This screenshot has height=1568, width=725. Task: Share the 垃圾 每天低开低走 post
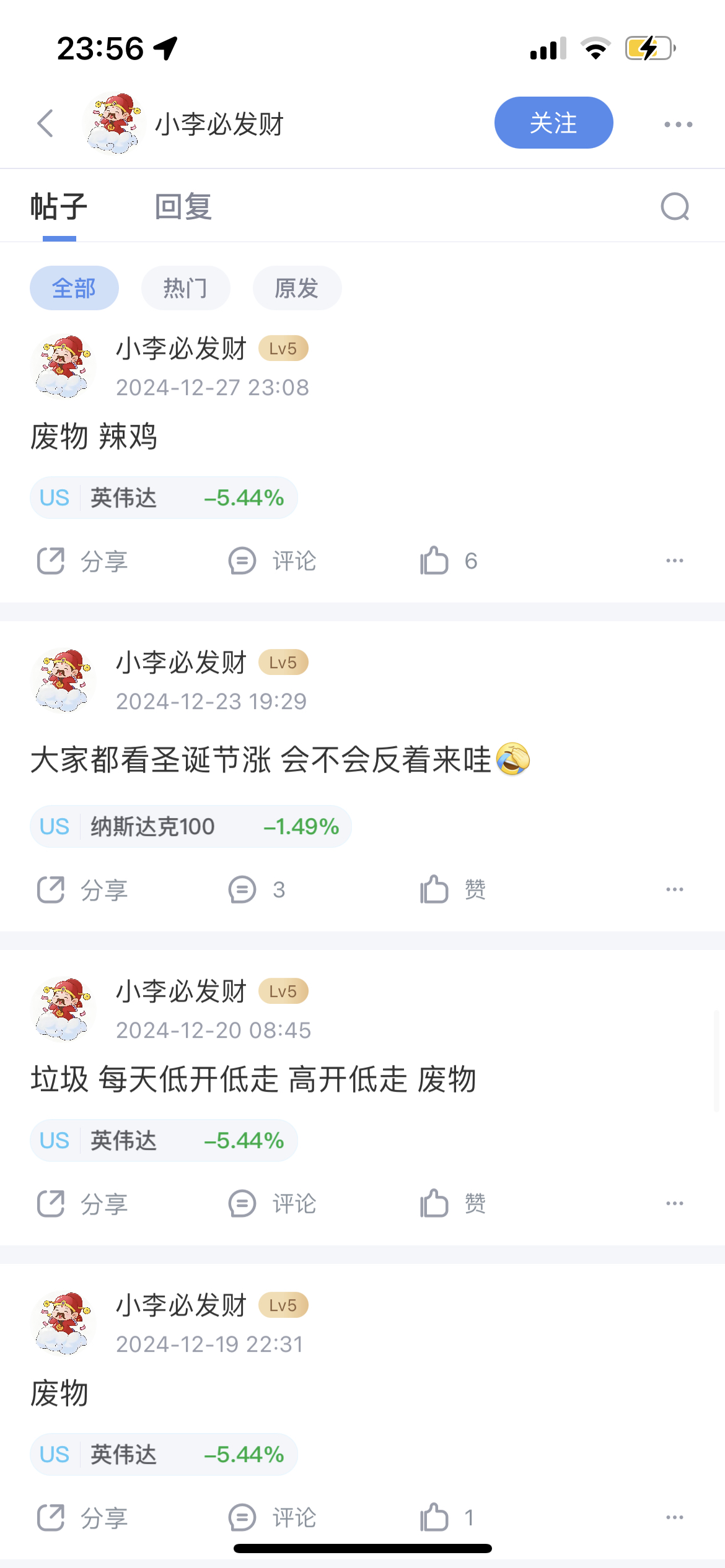click(x=82, y=1204)
